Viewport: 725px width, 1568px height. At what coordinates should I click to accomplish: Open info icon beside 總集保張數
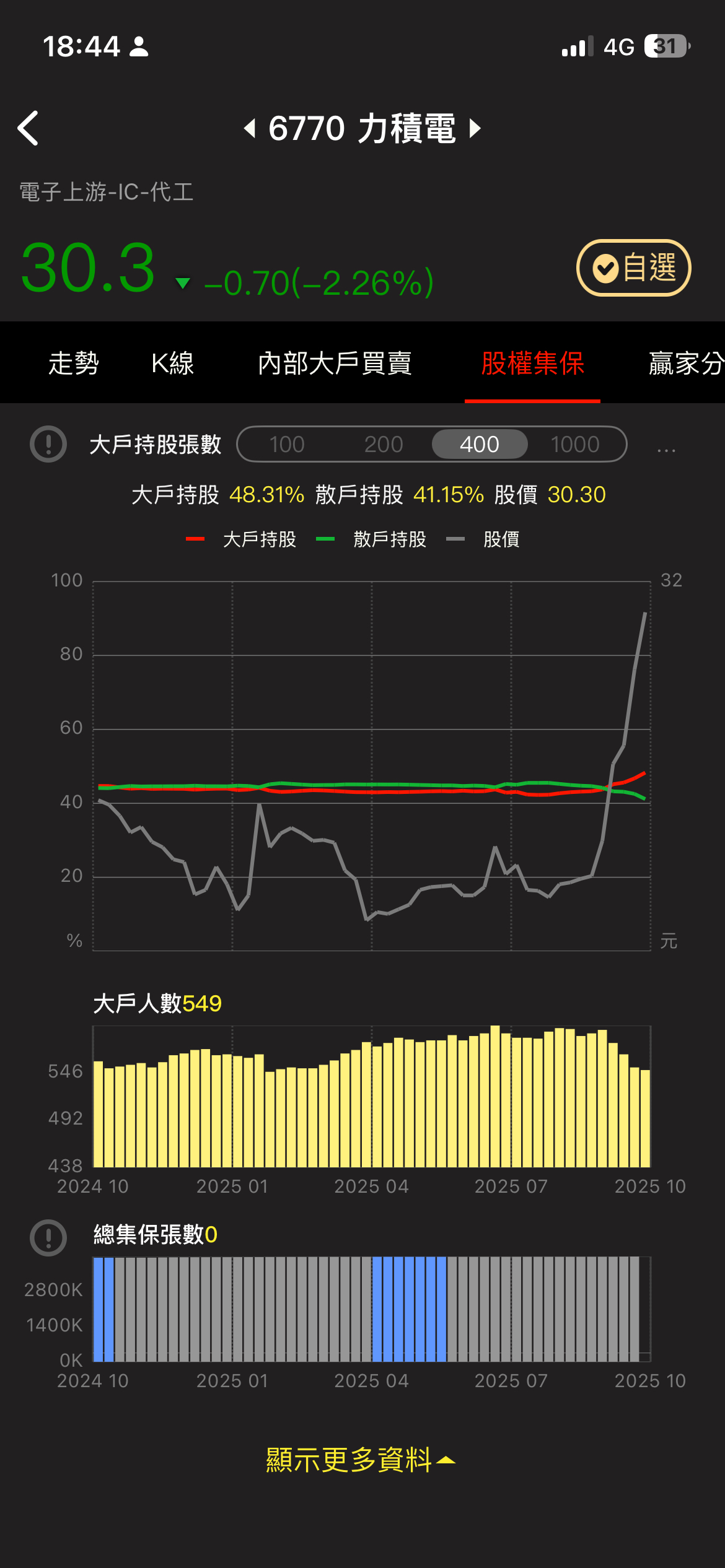(48, 1238)
